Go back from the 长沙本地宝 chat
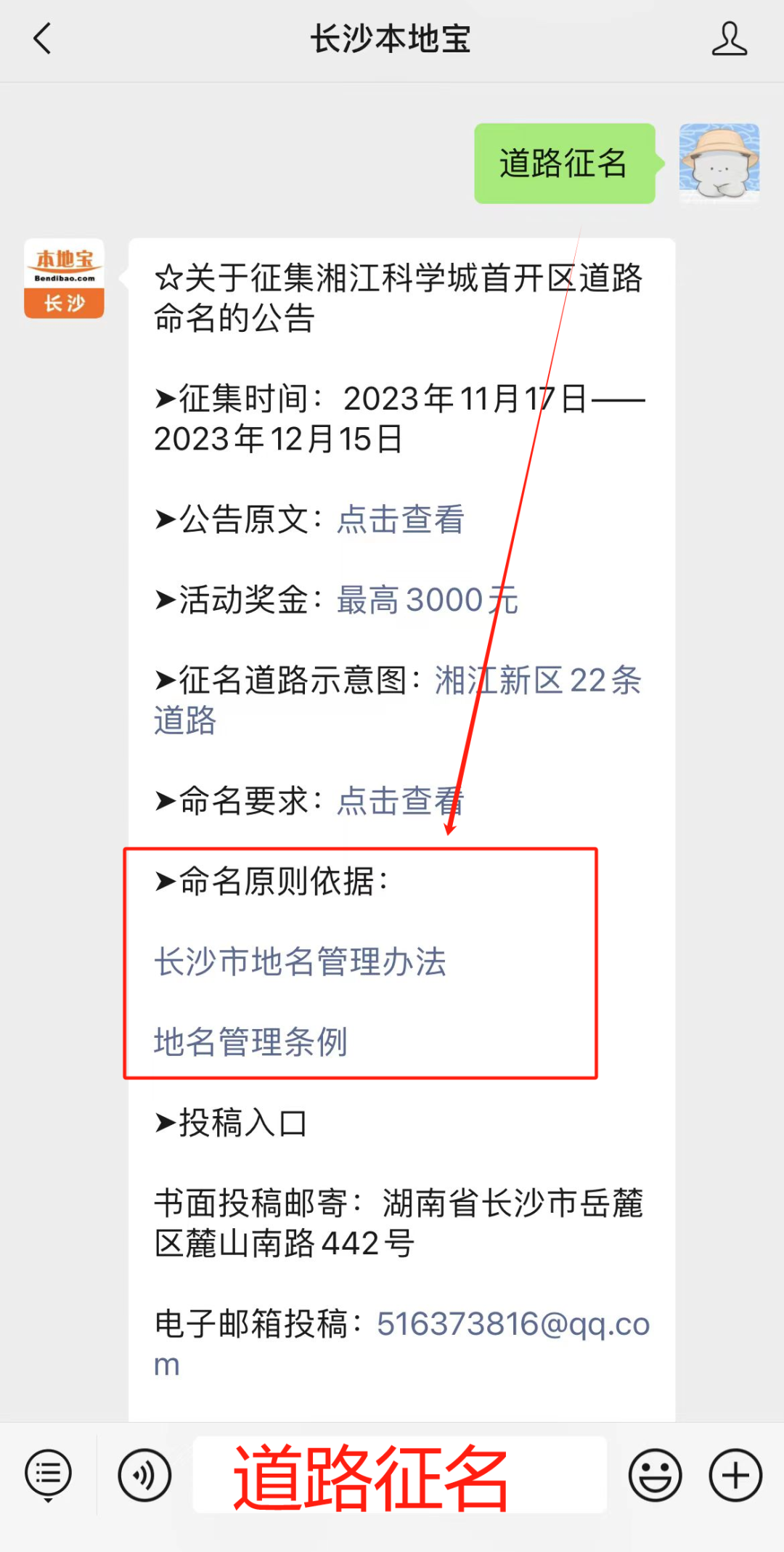Image resolution: width=784 pixels, height=1552 pixels. tap(43, 38)
